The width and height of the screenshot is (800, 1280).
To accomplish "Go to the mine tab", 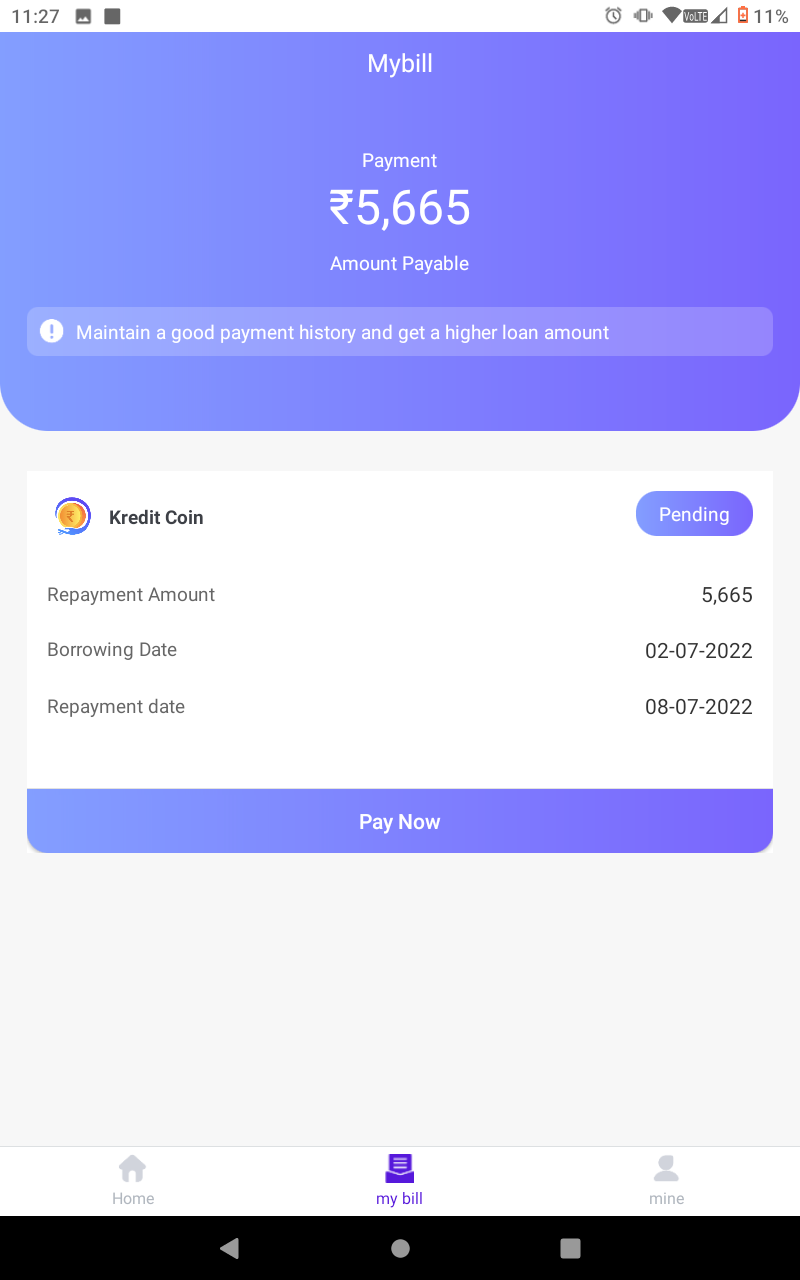I will [x=666, y=1180].
